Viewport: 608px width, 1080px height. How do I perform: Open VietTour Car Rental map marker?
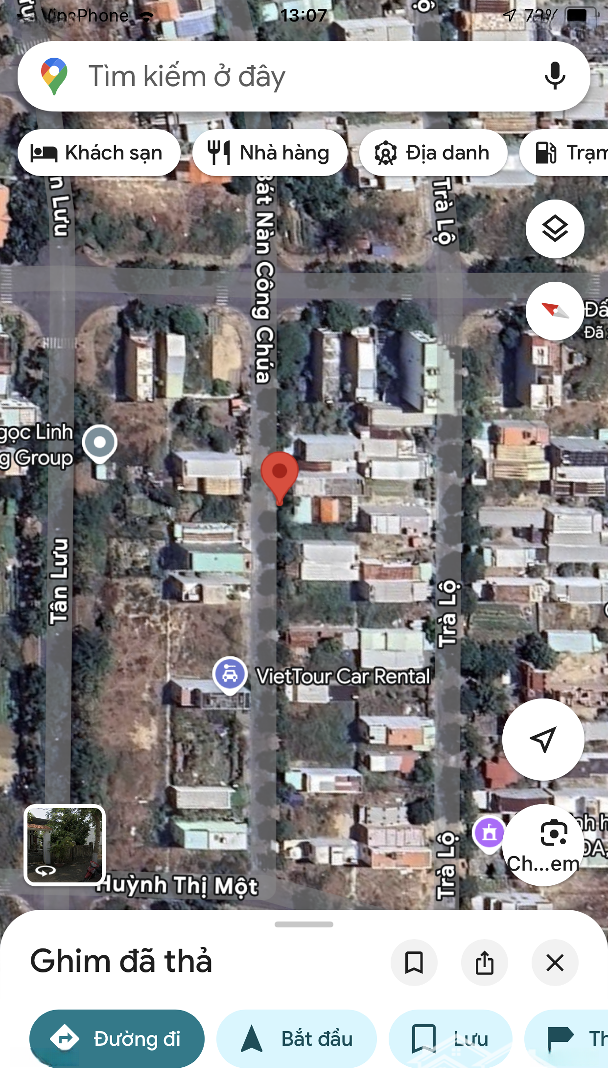231,675
